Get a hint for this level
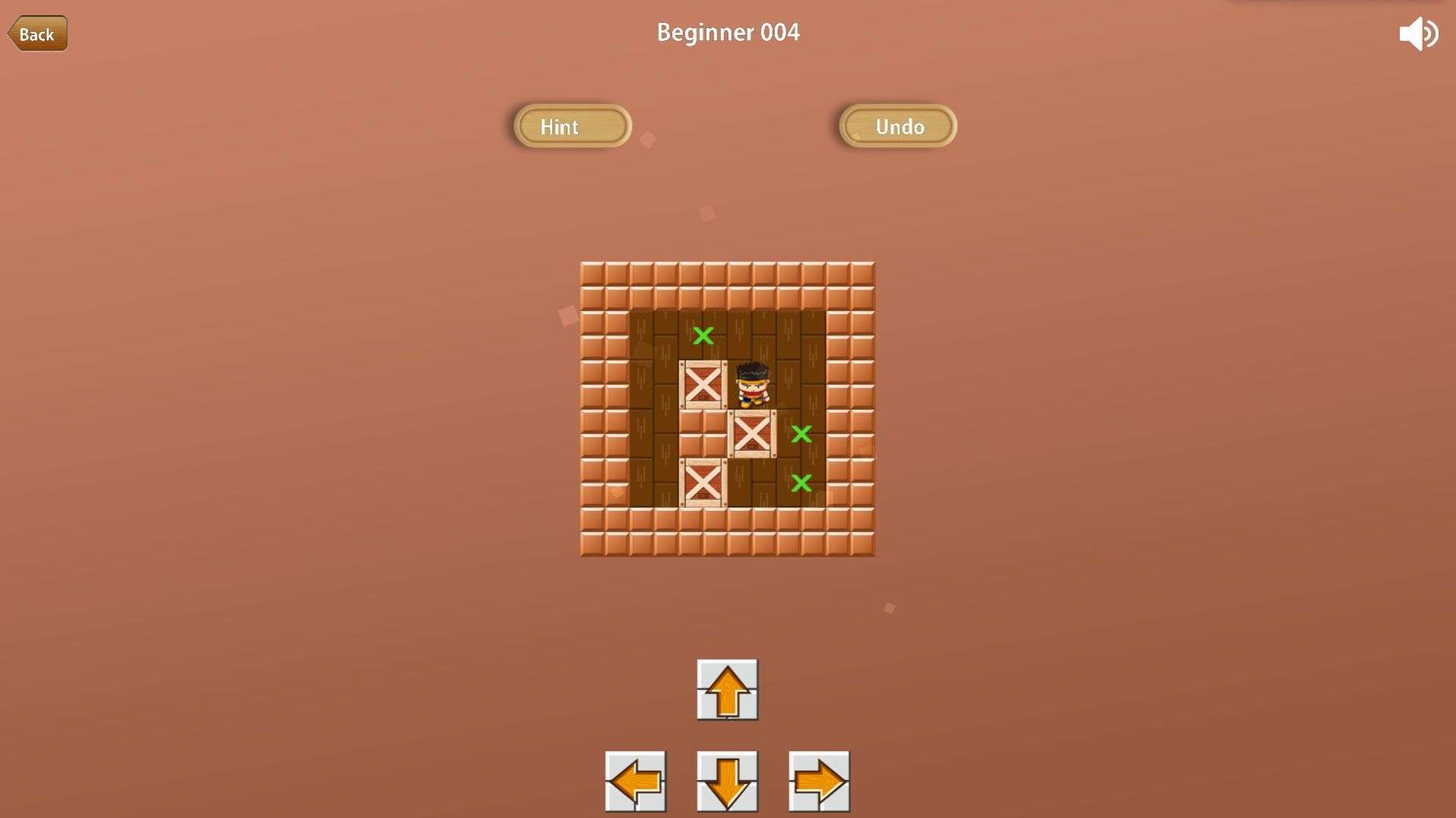 [x=572, y=126]
